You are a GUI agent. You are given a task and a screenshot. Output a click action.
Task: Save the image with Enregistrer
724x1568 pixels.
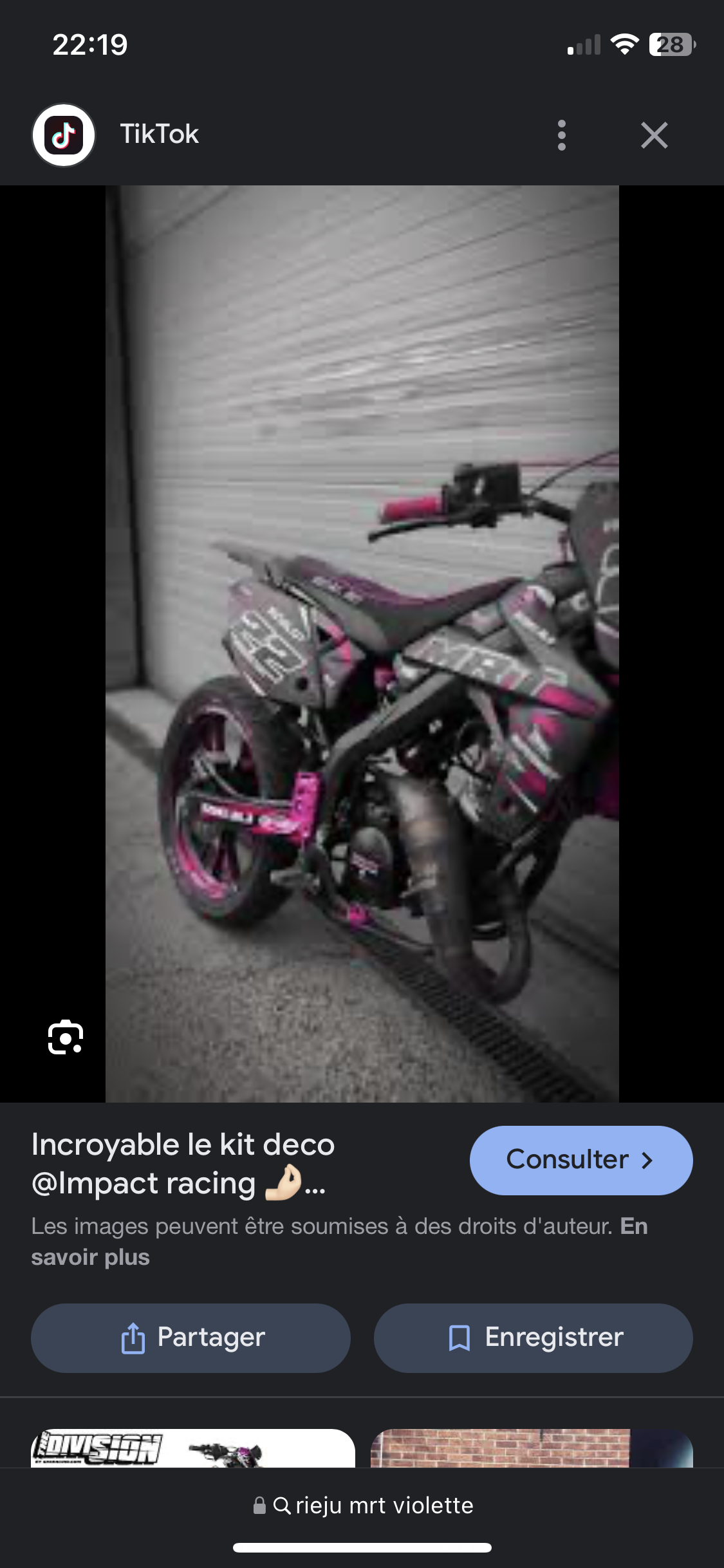533,1338
